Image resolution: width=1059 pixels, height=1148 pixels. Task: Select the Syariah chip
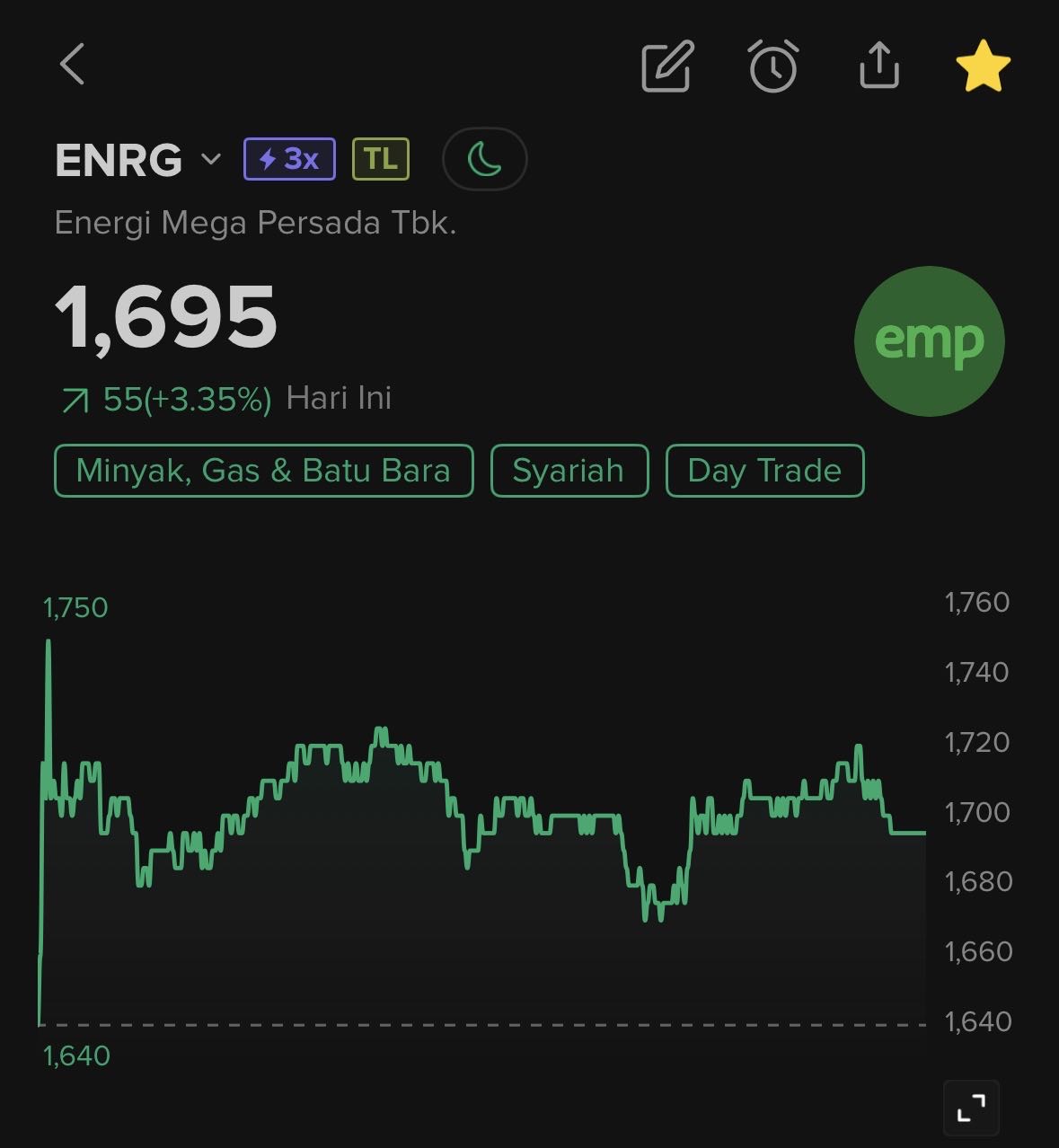click(x=569, y=471)
